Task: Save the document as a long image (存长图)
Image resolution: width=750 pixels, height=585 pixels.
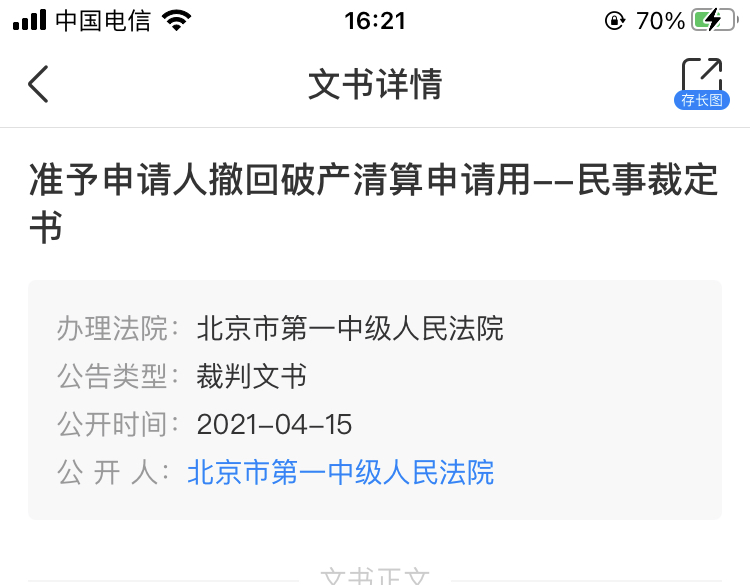Action: point(701,84)
